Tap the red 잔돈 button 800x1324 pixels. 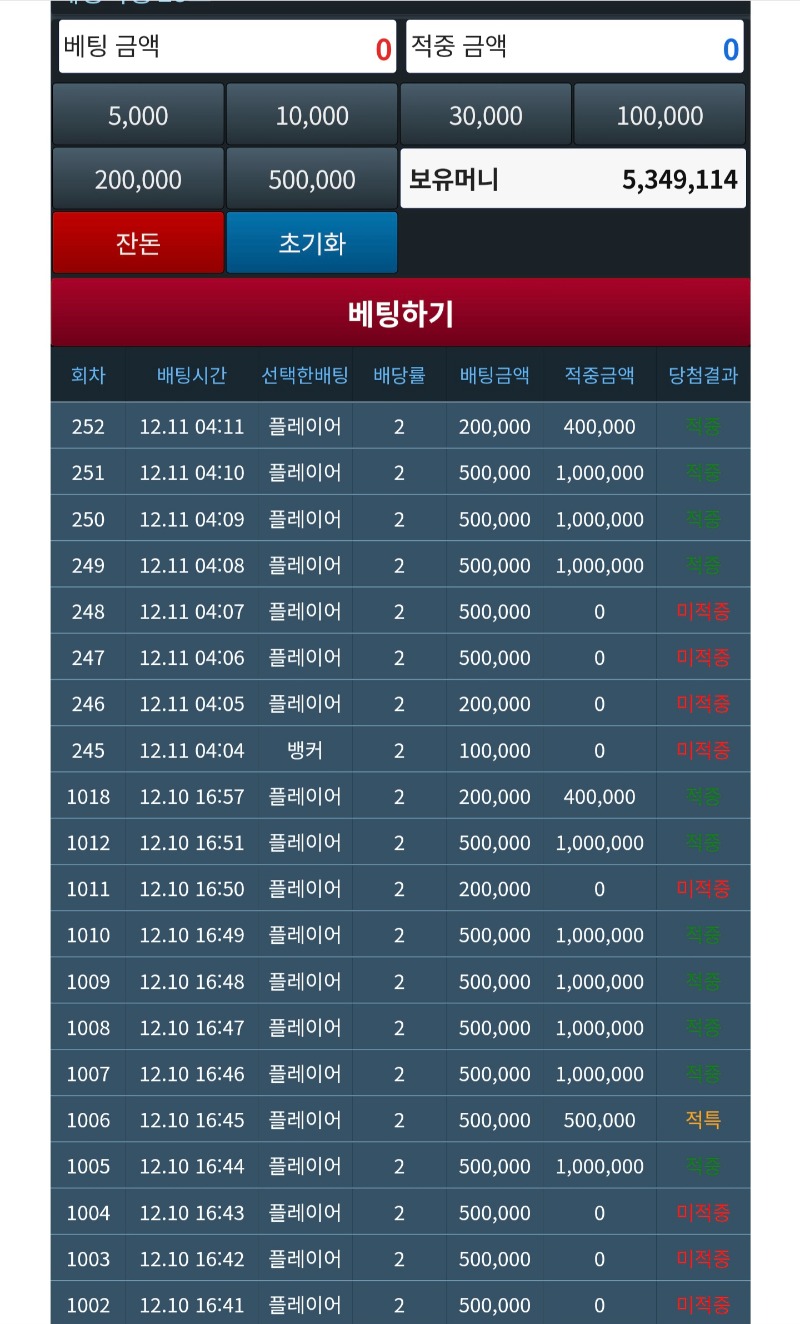tap(138, 243)
